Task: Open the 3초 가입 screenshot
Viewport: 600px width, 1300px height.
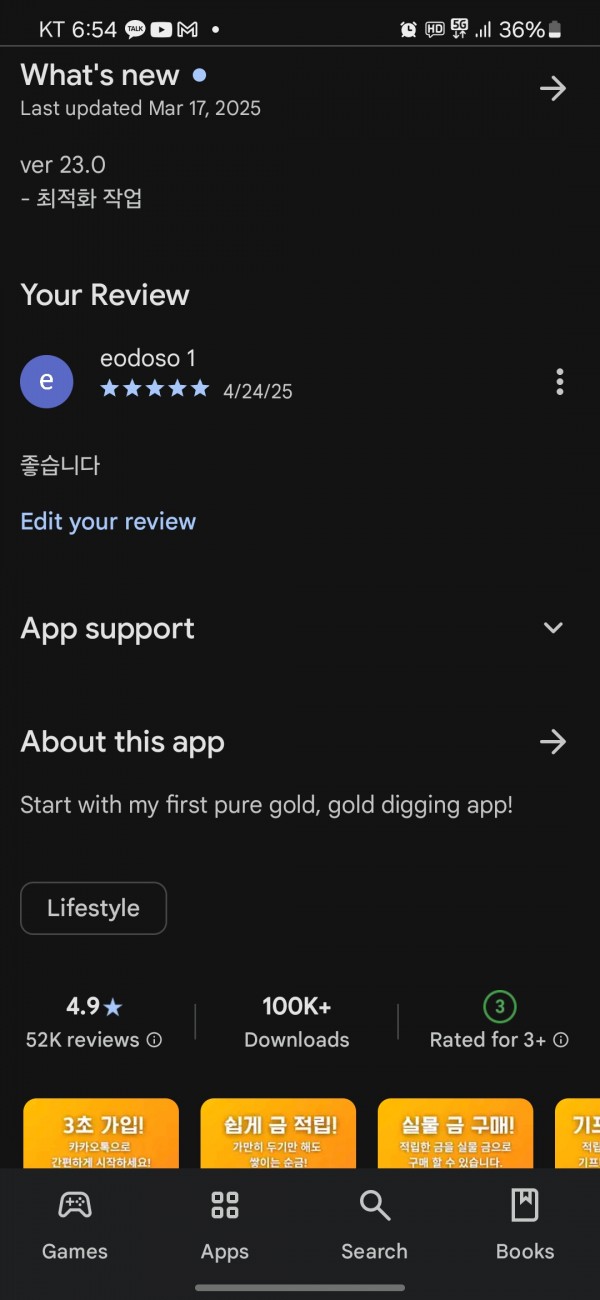Action: coord(101,1133)
